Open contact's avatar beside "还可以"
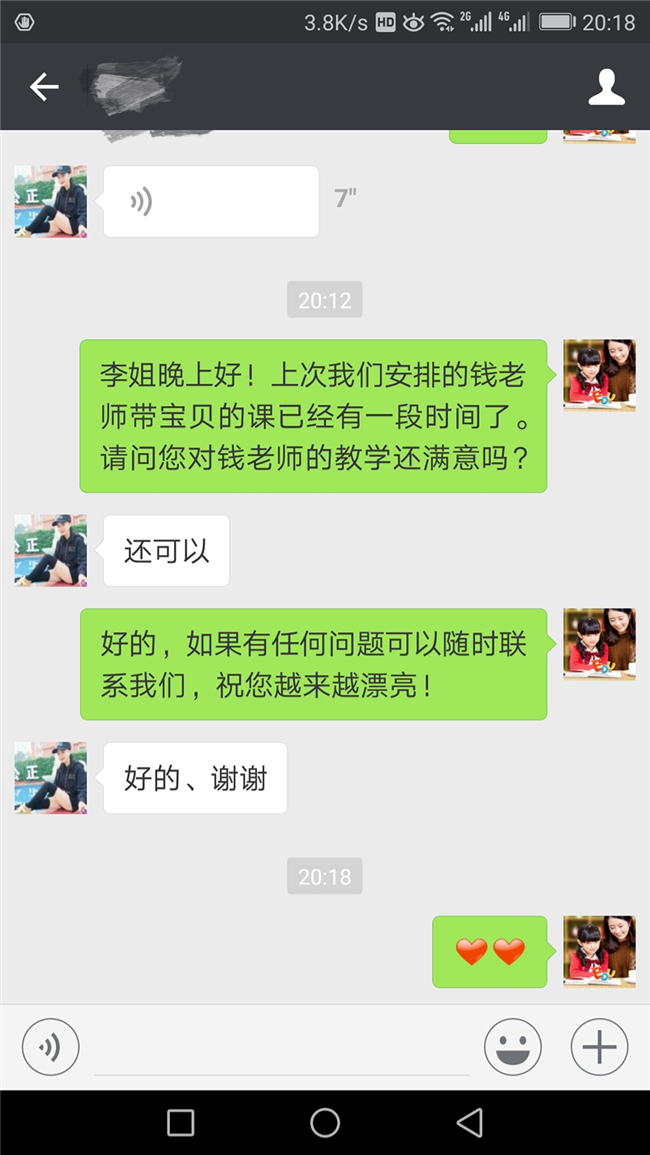 pyautogui.click(x=50, y=550)
